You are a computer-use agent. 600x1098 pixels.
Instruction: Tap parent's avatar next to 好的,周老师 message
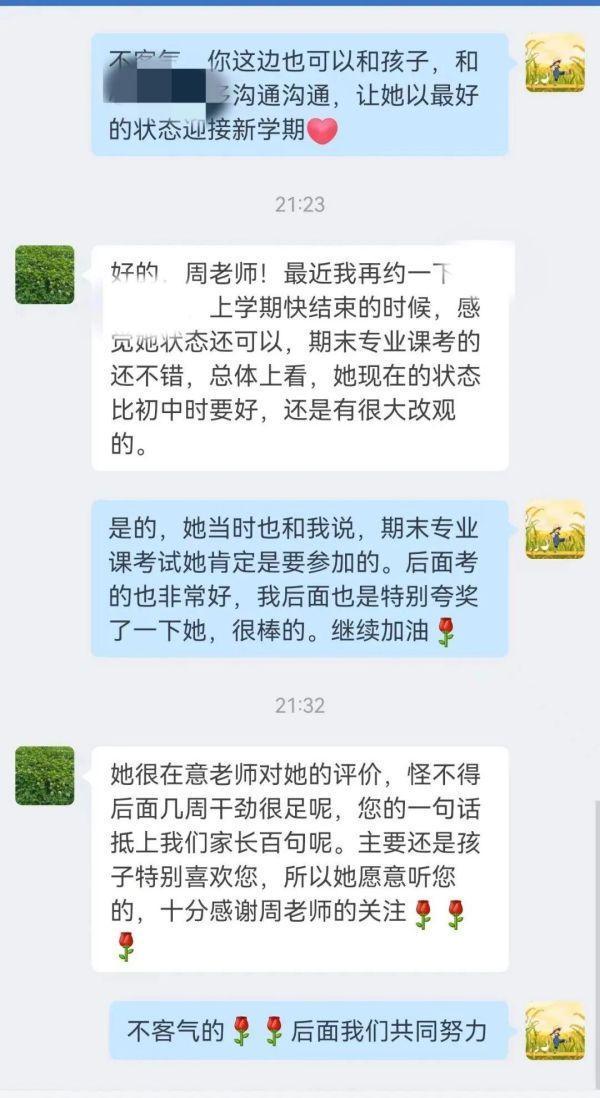coord(44,274)
